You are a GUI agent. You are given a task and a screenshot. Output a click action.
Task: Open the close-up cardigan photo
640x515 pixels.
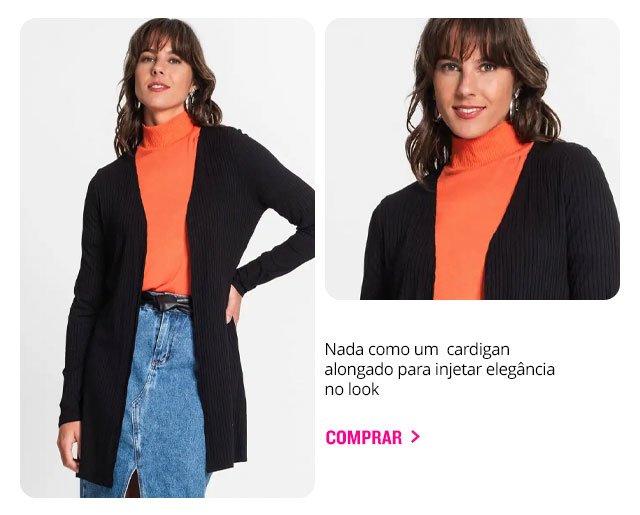coord(472,160)
